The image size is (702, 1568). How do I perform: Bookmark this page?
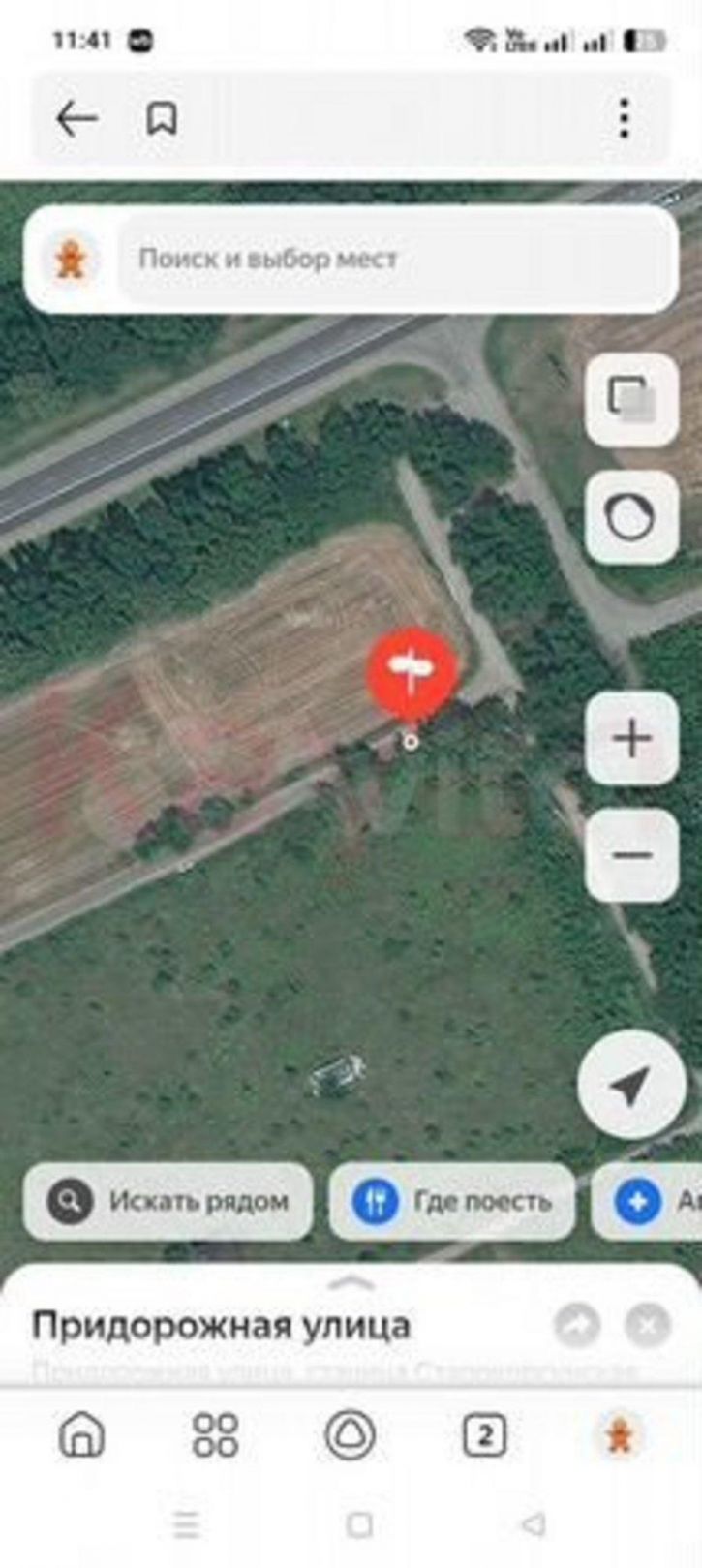pos(161,119)
